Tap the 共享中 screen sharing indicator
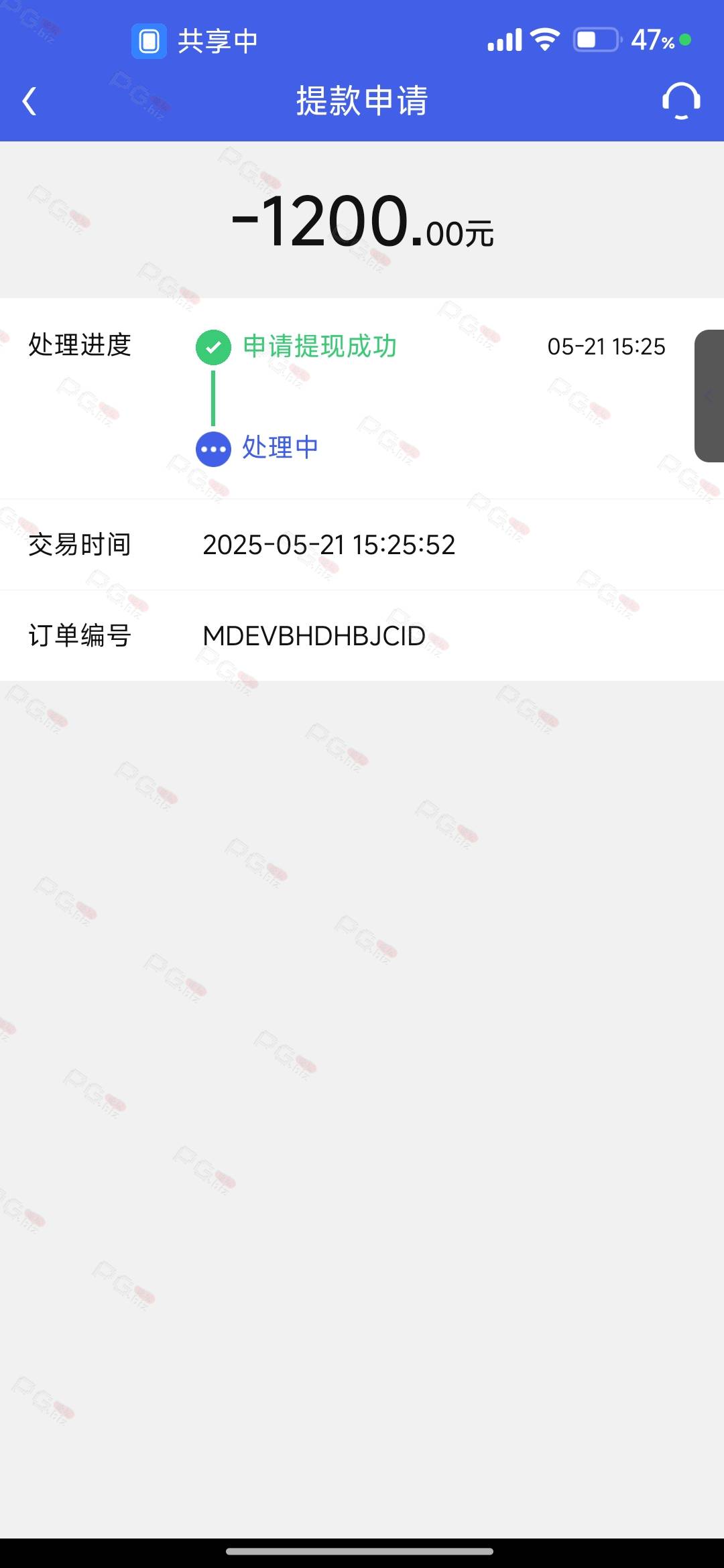 [195, 41]
